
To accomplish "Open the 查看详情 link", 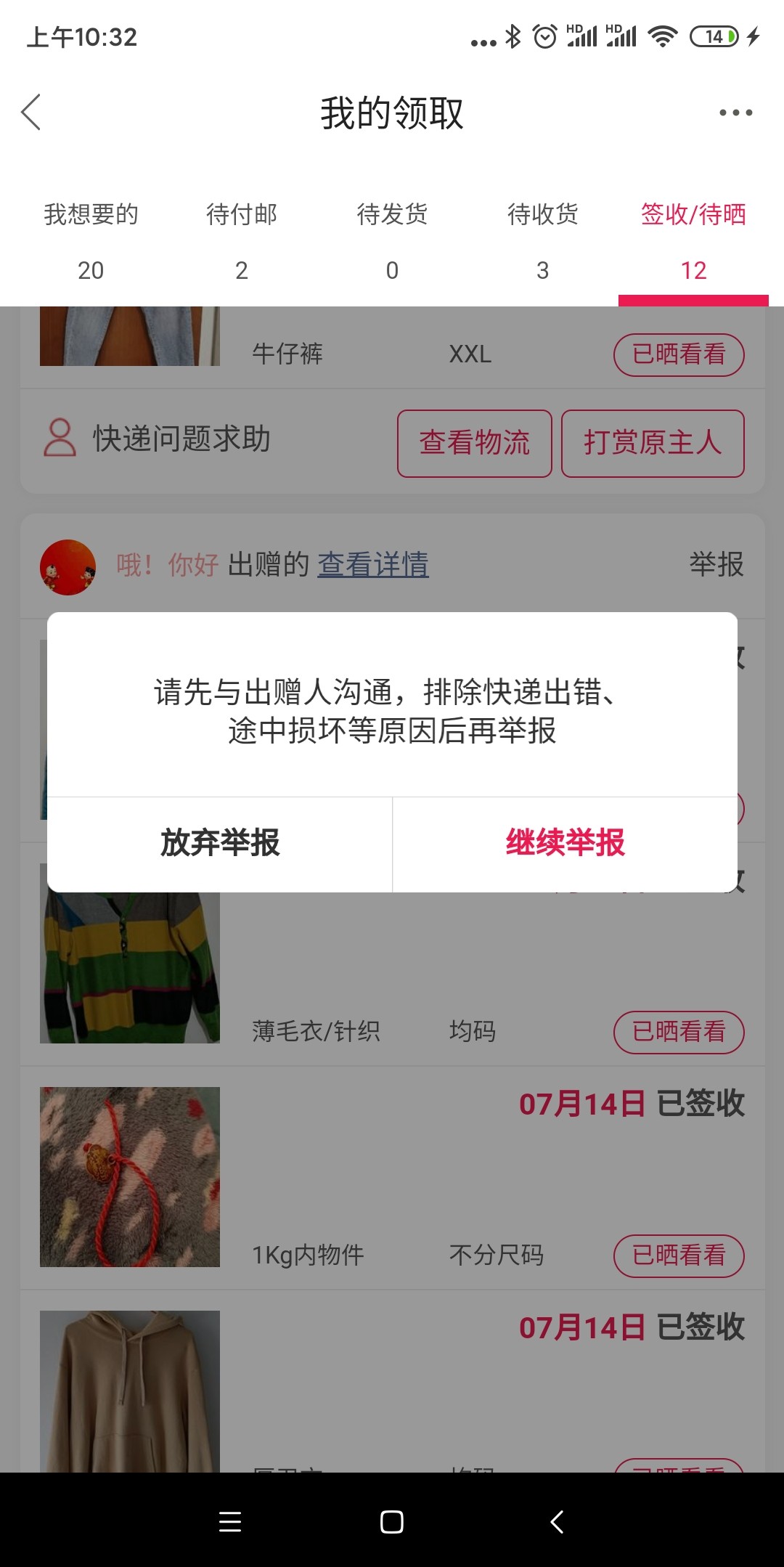I will pyautogui.click(x=373, y=565).
